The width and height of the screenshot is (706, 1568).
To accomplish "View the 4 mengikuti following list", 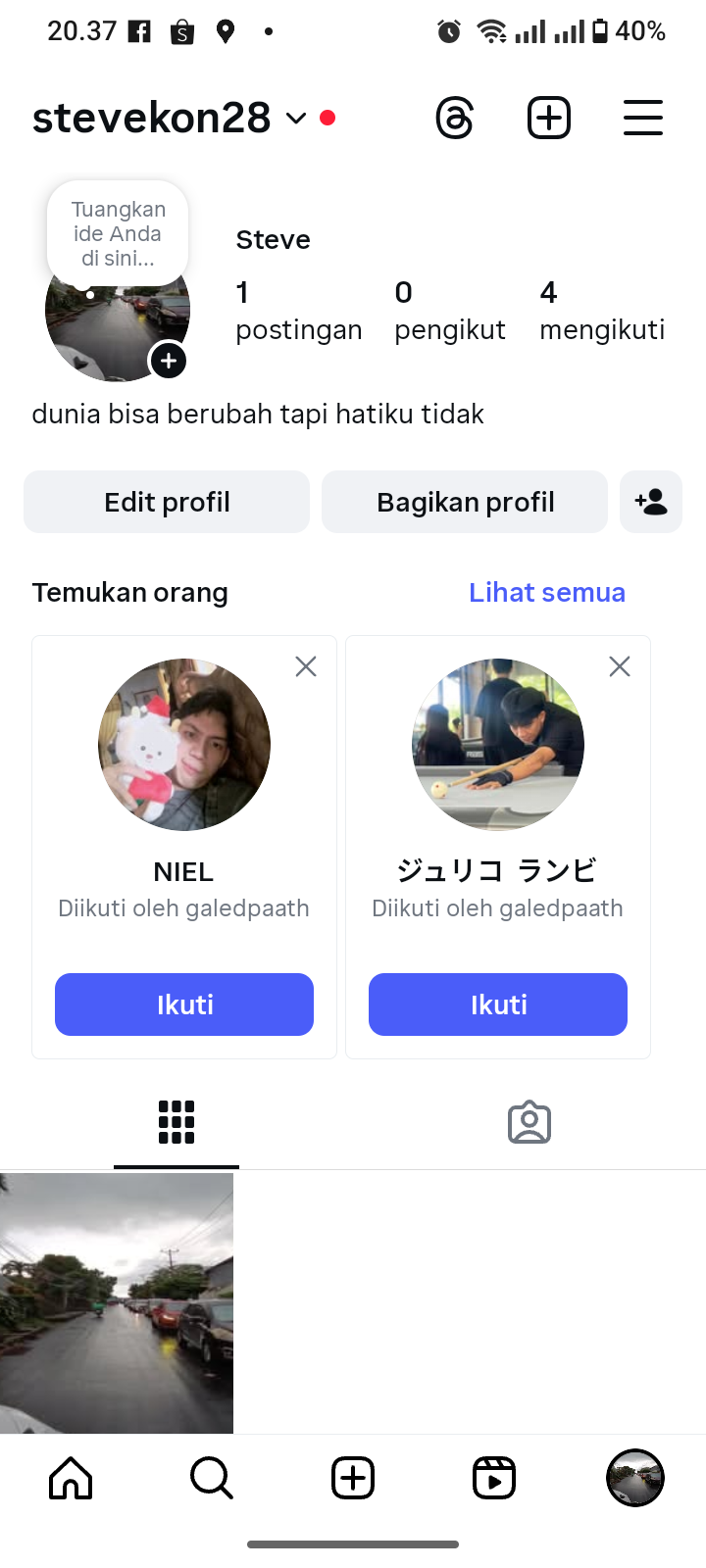I will pos(601,310).
